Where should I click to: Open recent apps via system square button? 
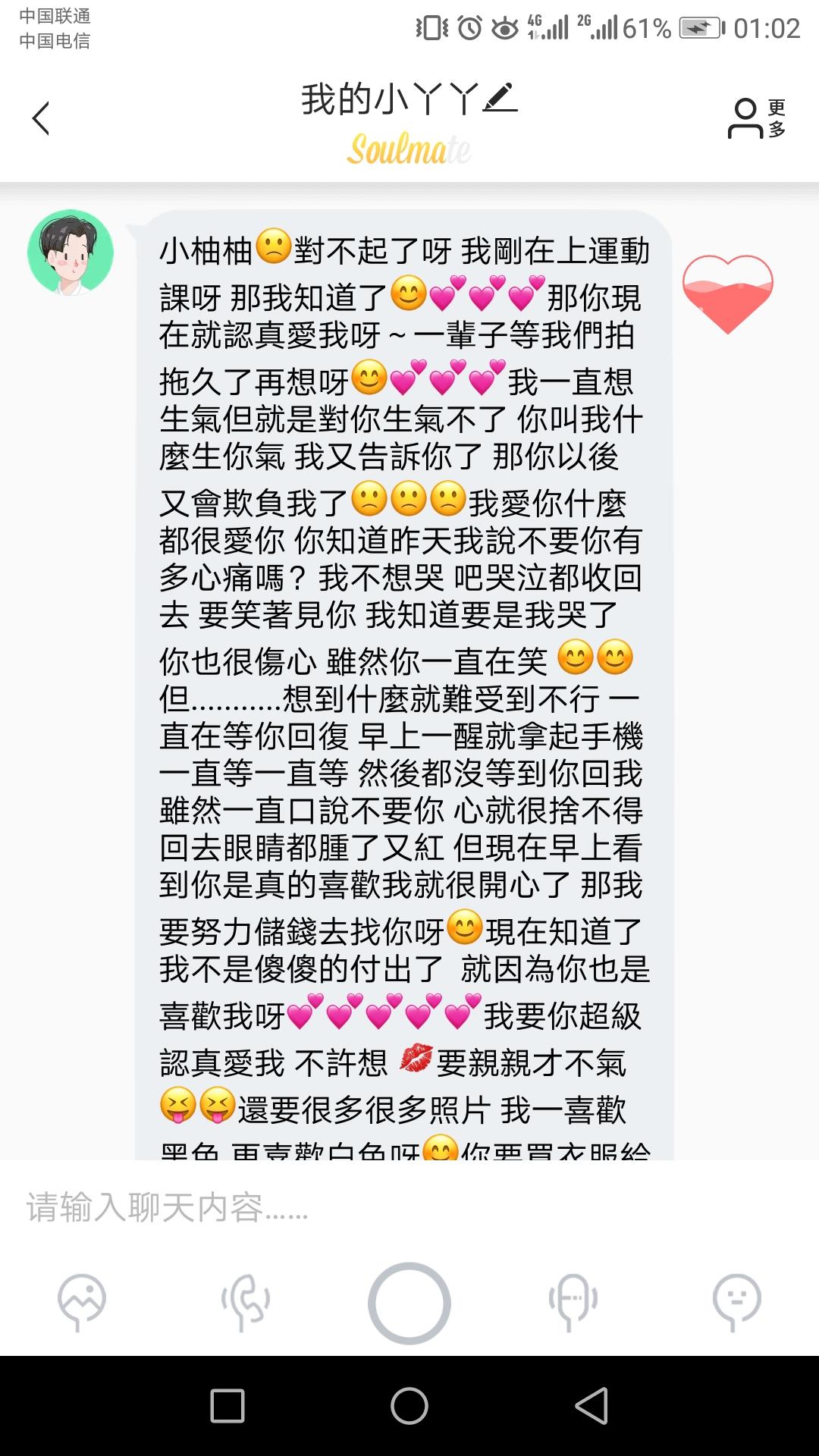click(227, 1406)
